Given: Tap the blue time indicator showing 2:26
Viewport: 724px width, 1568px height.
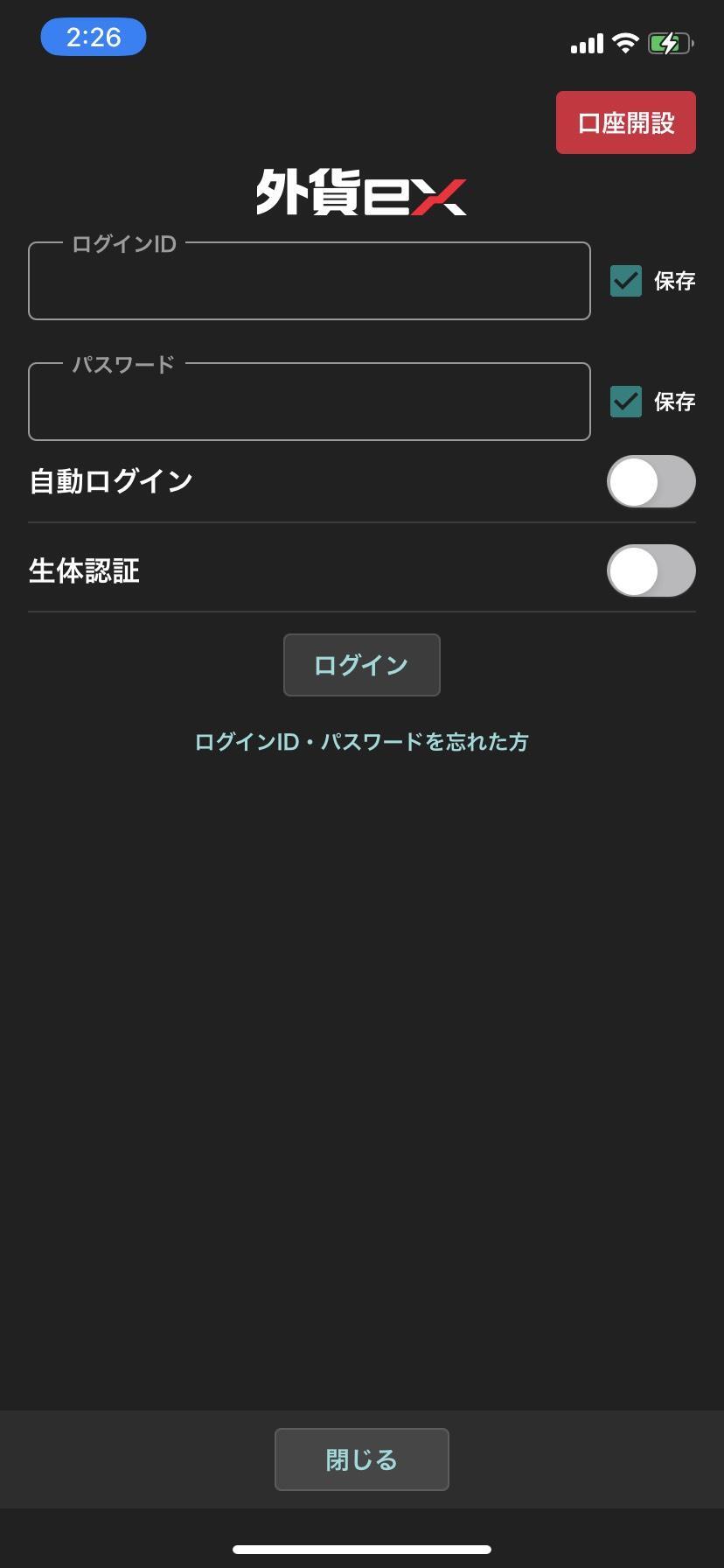Looking at the screenshot, I should (94, 37).
